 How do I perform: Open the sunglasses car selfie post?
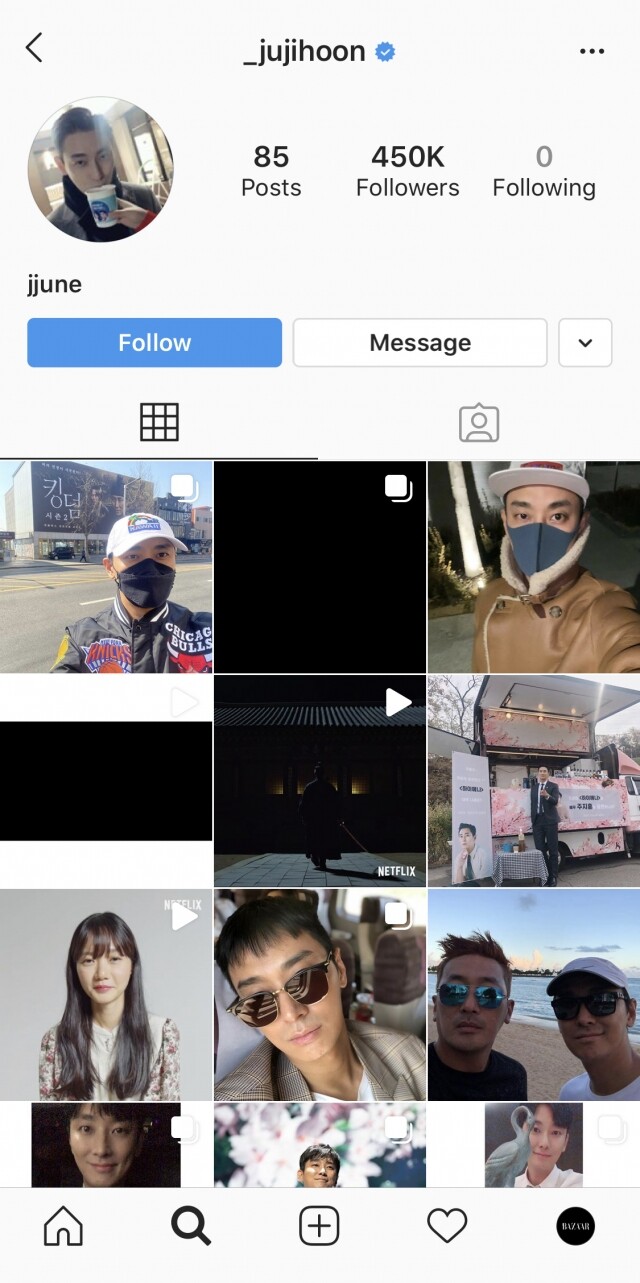[x=320, y=995]
